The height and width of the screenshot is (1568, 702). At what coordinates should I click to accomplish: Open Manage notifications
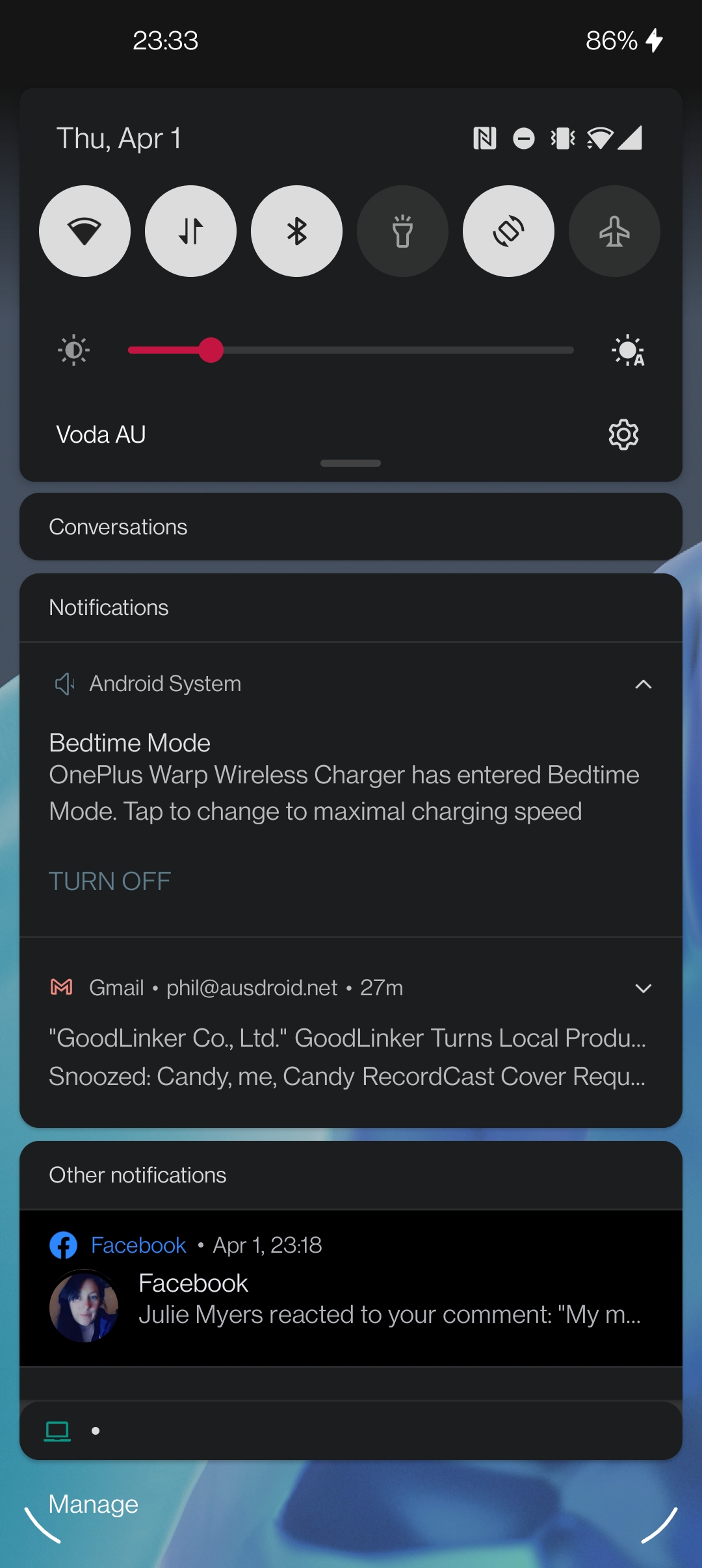coord(94,1504)
